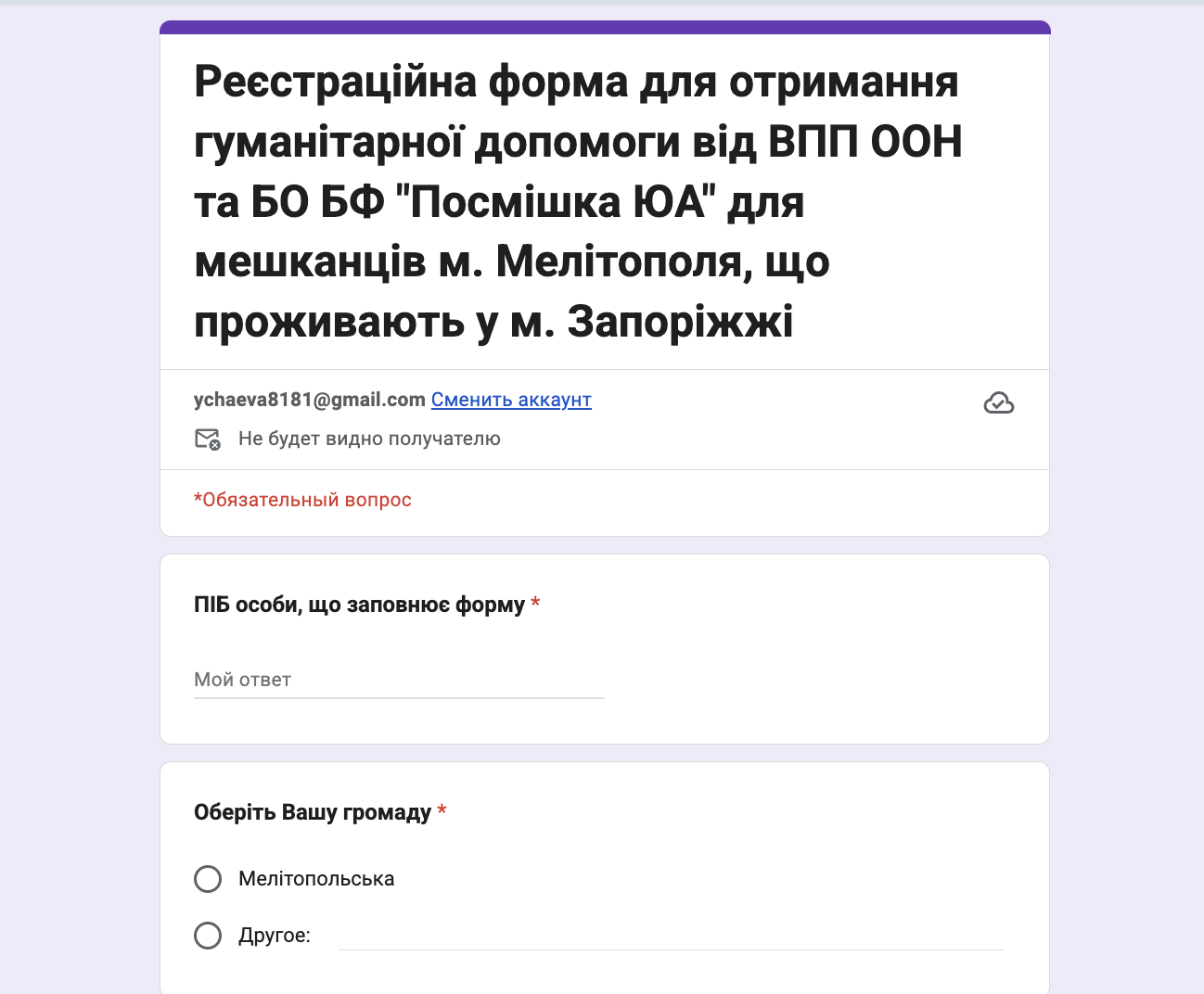Tap the Другое custom text field
Viewport: 1204px width, 994px height.
click(x=671, y=935)
